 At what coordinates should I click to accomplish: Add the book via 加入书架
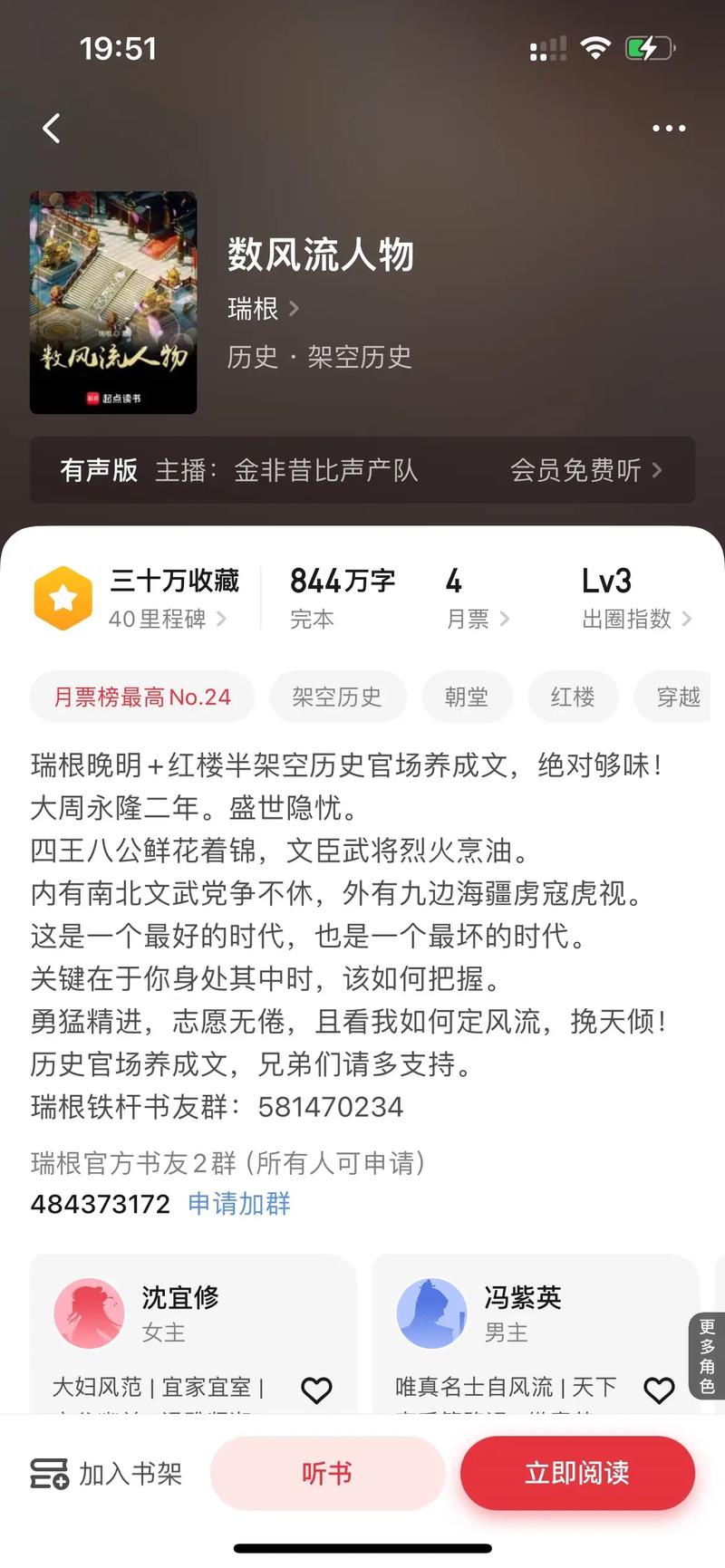tap(107, 1474)
